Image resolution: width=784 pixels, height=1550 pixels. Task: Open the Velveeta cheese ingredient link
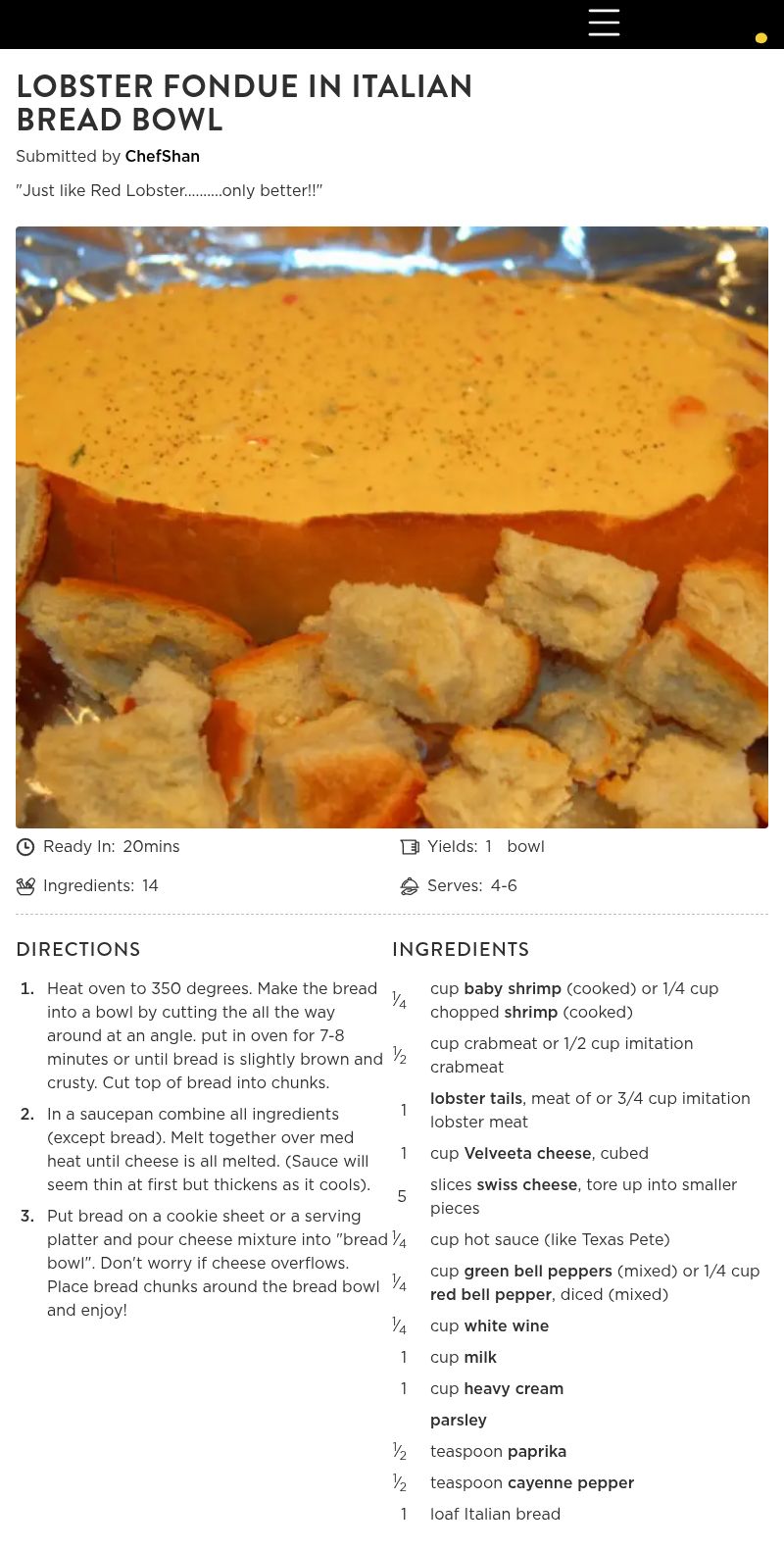527,1153
